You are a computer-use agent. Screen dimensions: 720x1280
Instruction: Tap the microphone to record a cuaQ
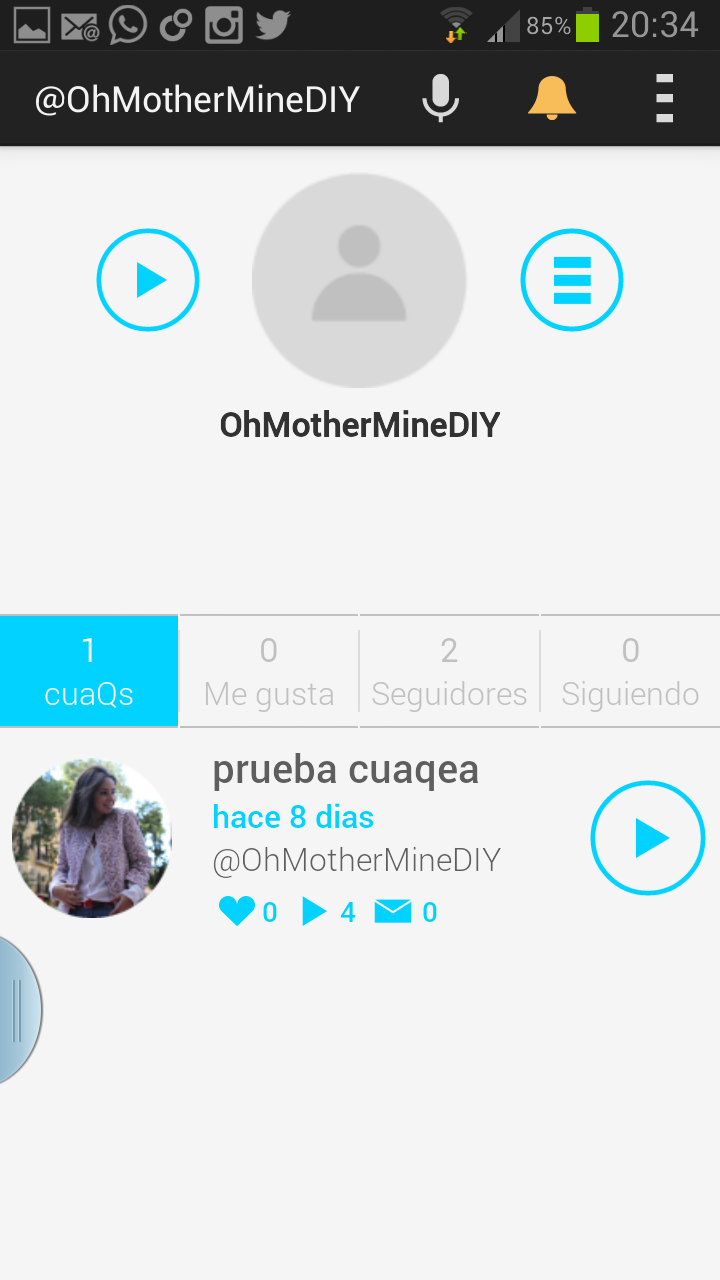click(x=440, y=99)
